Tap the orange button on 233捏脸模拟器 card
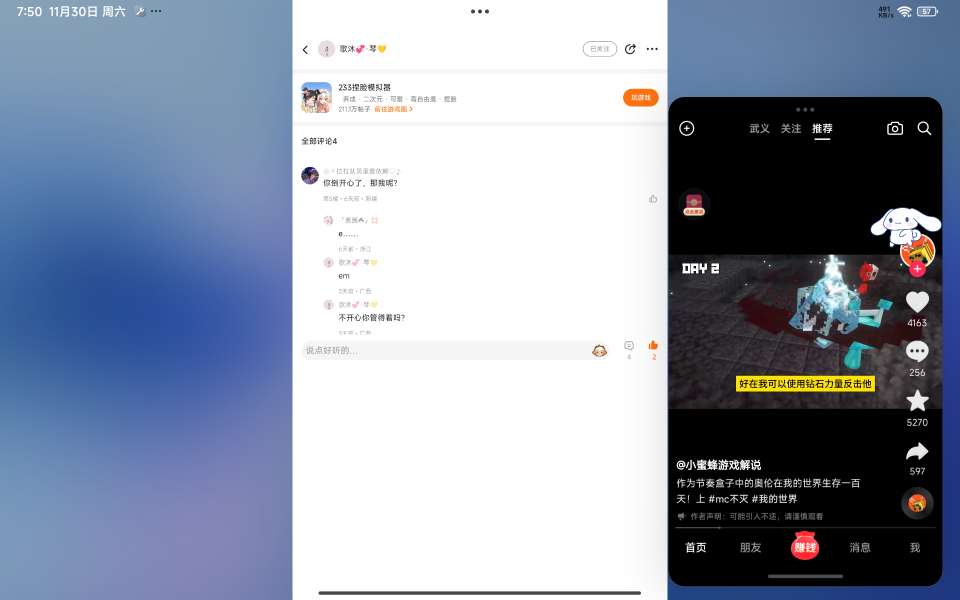Image resolution: width=960 pixels, height=600 pixels. click(640, 97)
